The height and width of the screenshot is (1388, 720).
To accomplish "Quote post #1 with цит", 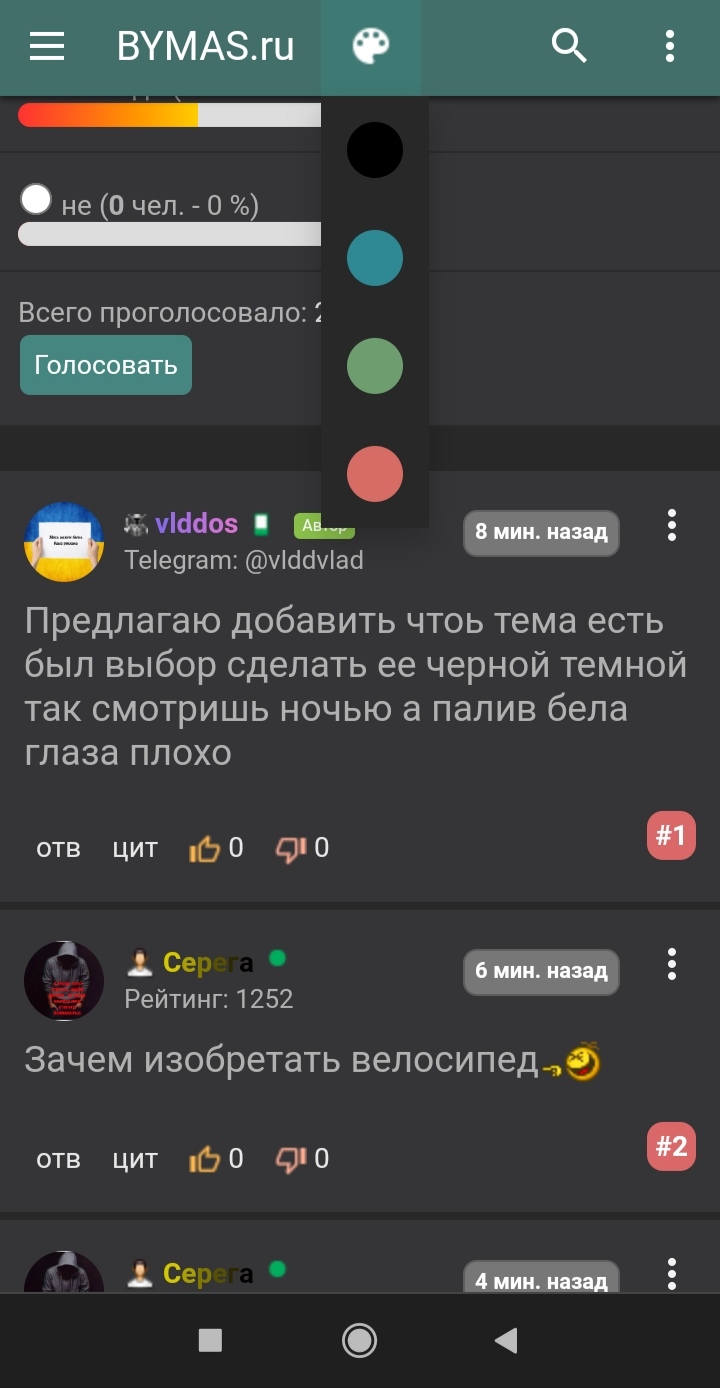I will coord(135,849).
